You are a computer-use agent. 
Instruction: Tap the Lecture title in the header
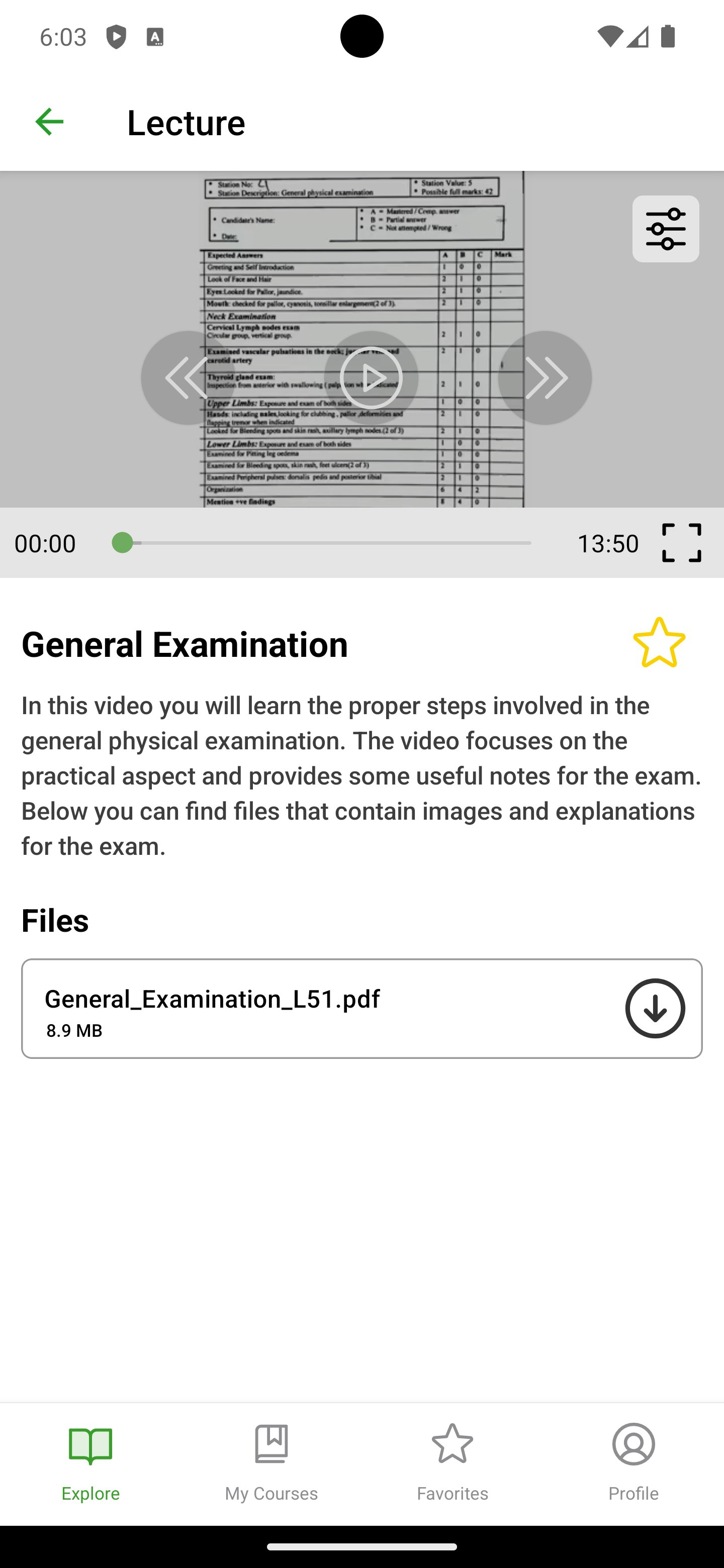pyautogui.click(x=187, y=122)
